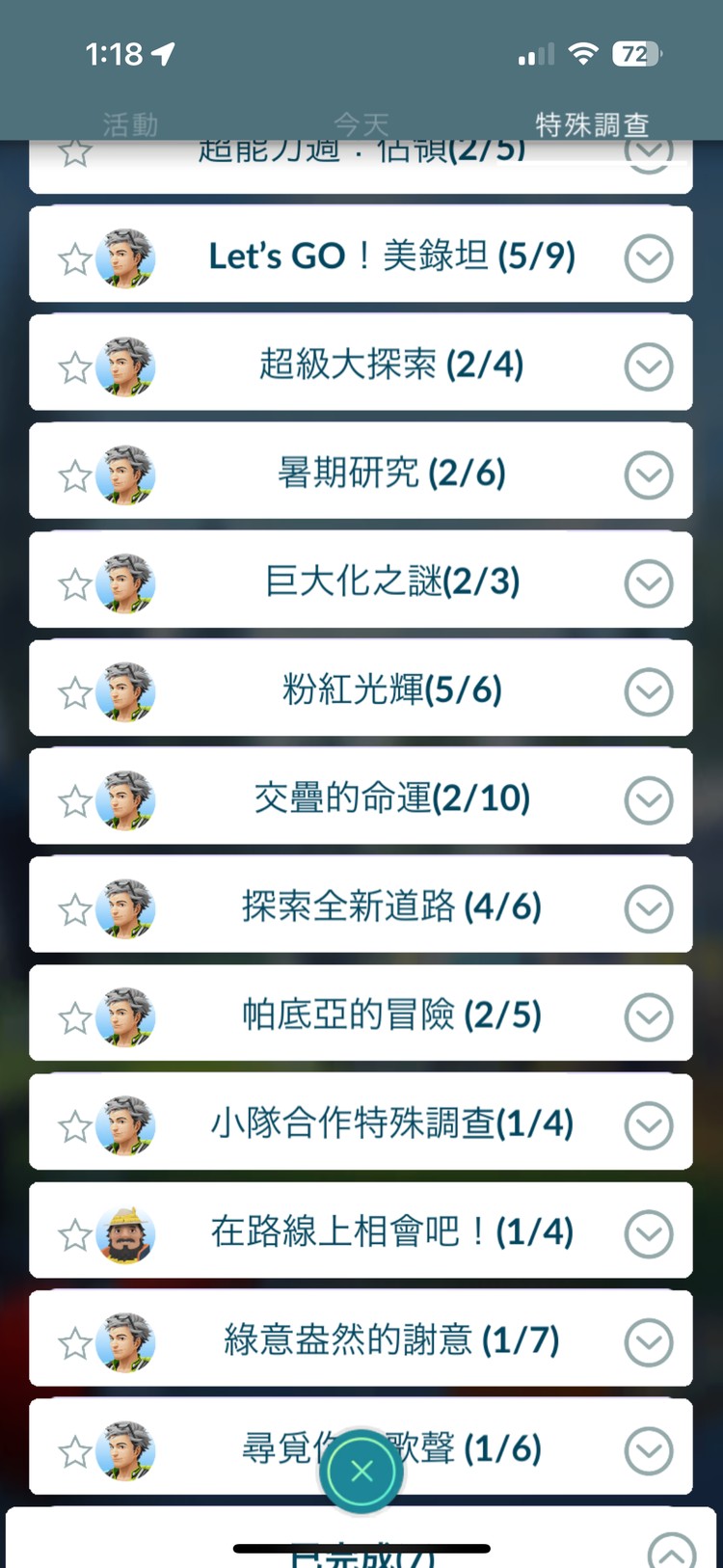The width and height of the screenshot is (723, 1568).
Task: Star the 粉紅光輝 research quest
Action: [x=74, y=691]
